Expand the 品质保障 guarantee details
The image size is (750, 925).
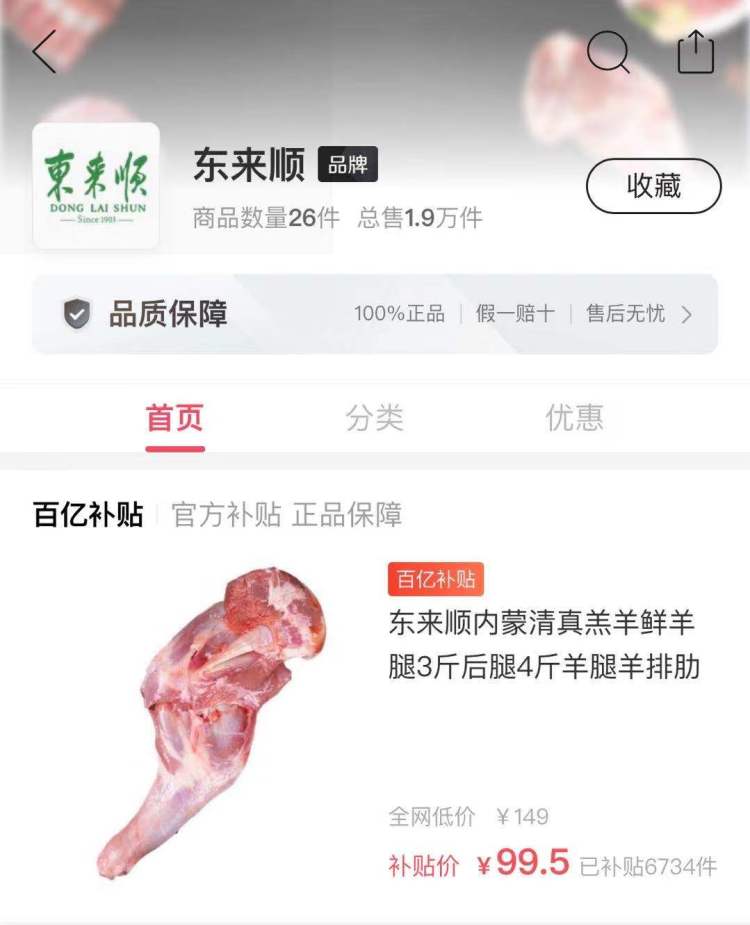pyautogui.click(x=686, y=314)
